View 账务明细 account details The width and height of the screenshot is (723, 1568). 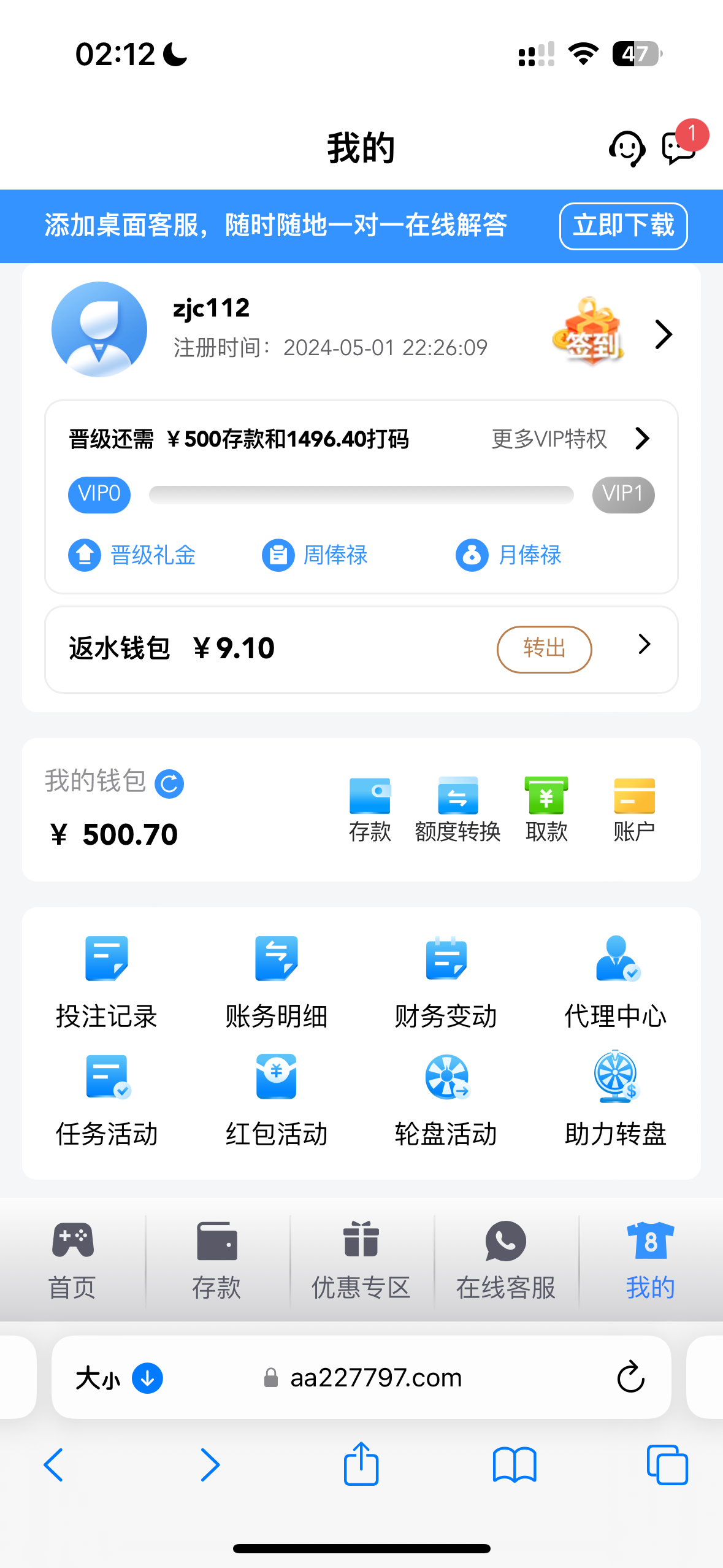277,982
